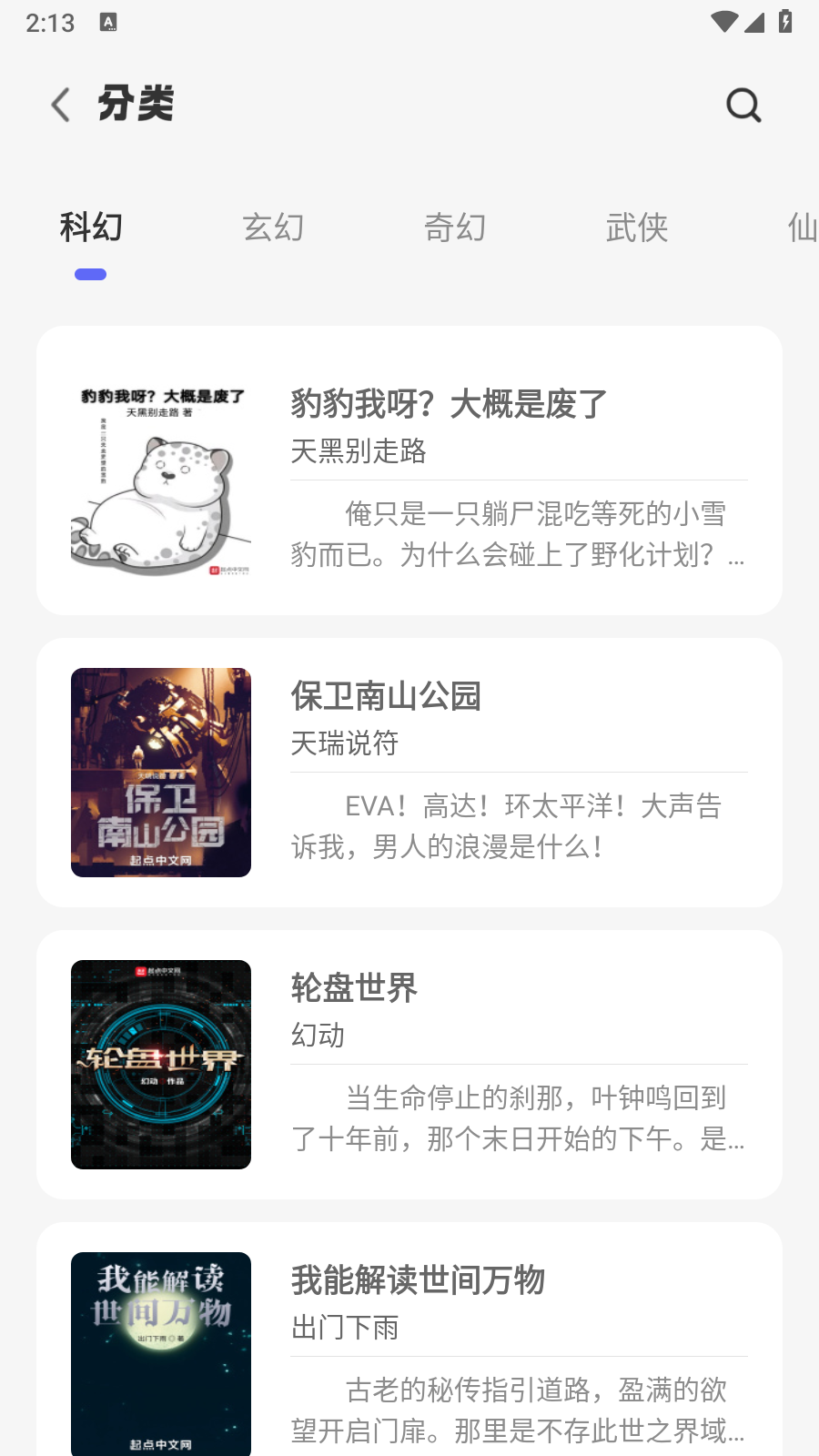Switch to the 奇幻 category tab

coord(456,227)
